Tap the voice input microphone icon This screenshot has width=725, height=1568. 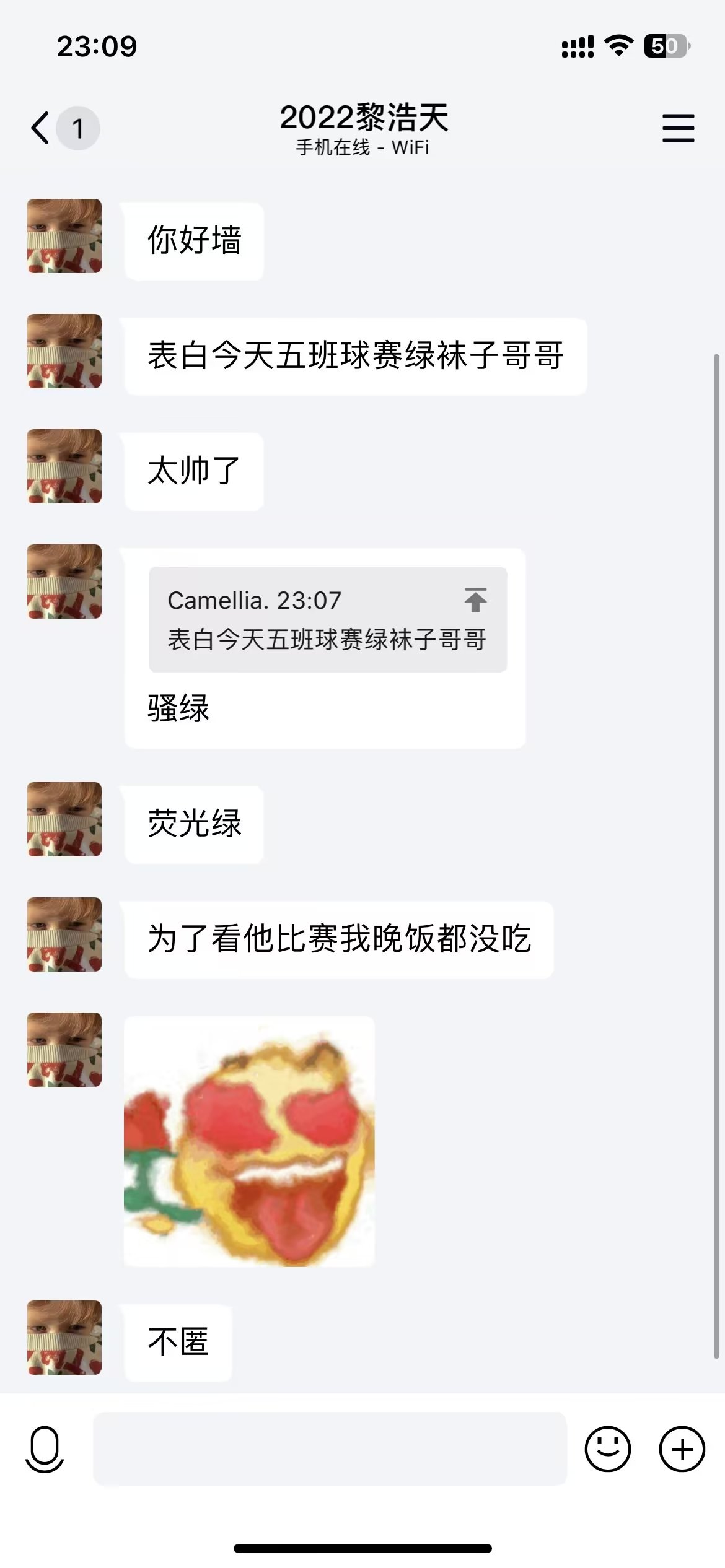(45, 1449)
